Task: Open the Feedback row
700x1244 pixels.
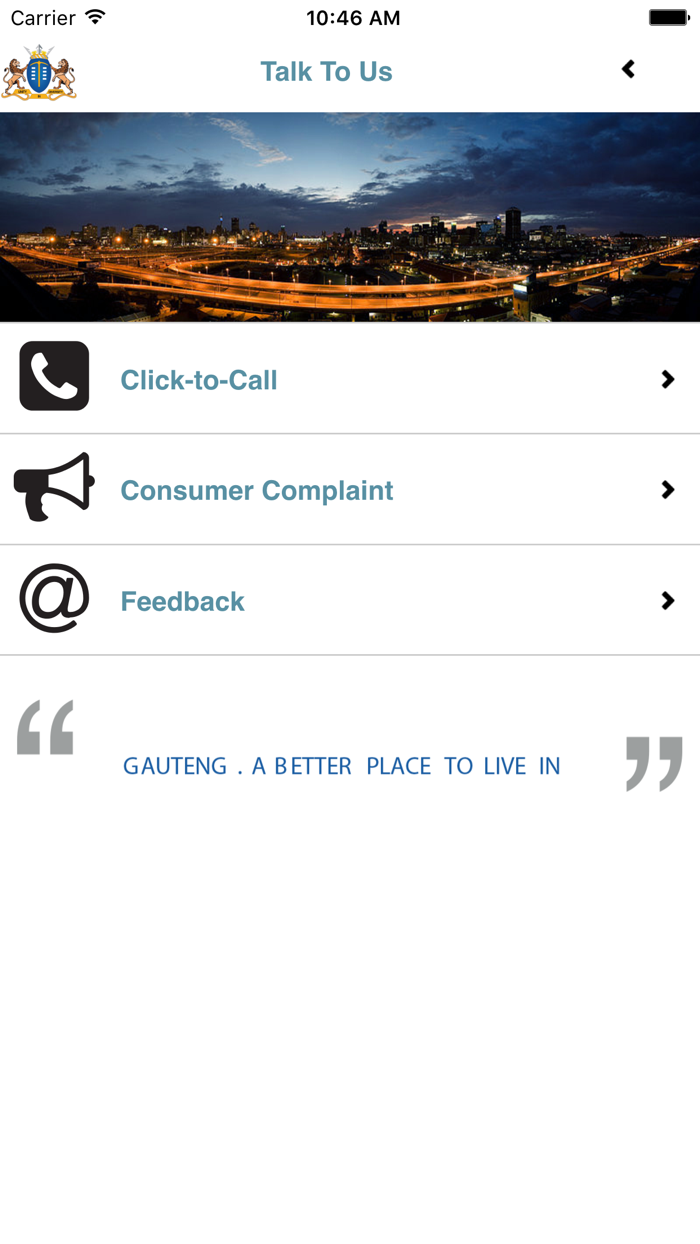Action: click(350, 601)
